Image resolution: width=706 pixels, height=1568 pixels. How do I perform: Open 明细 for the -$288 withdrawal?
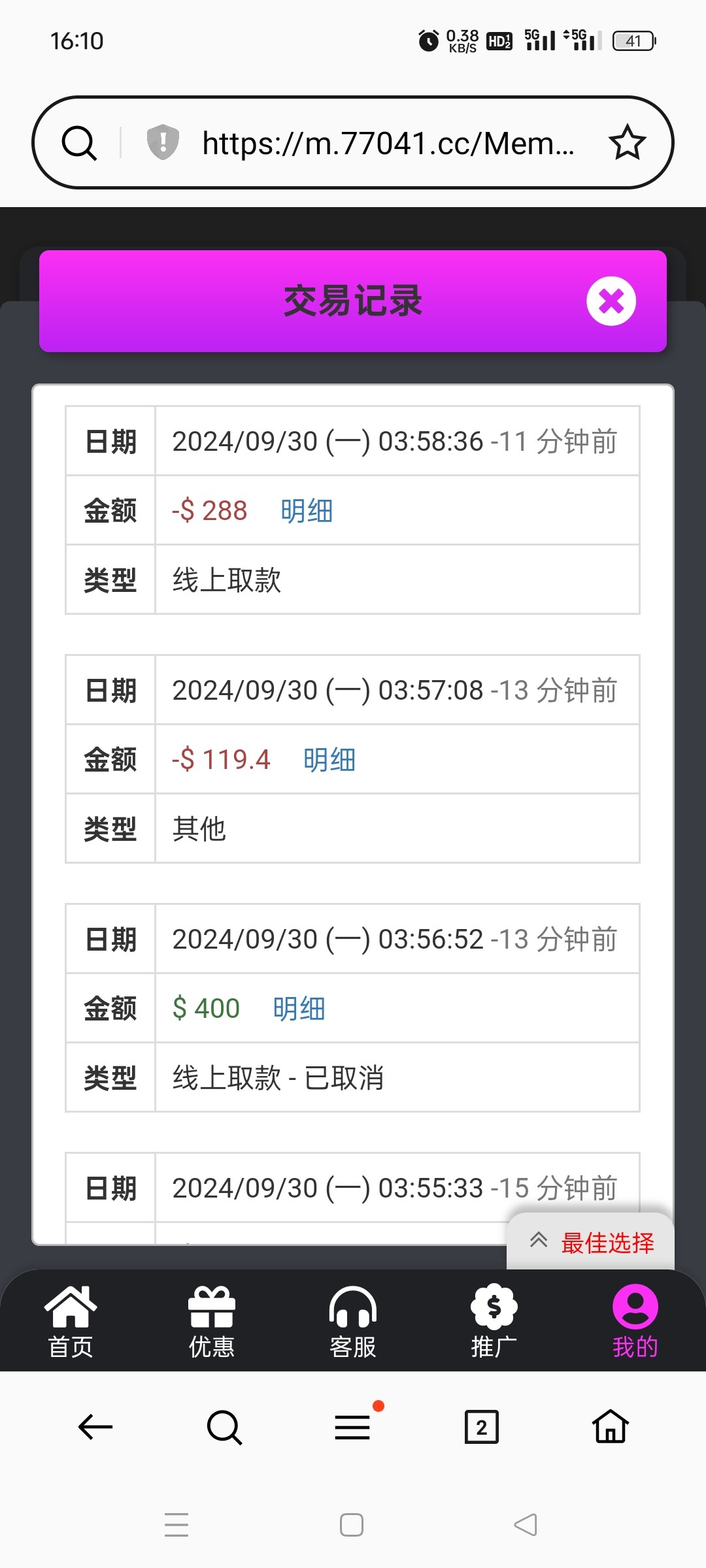point(307,511)
